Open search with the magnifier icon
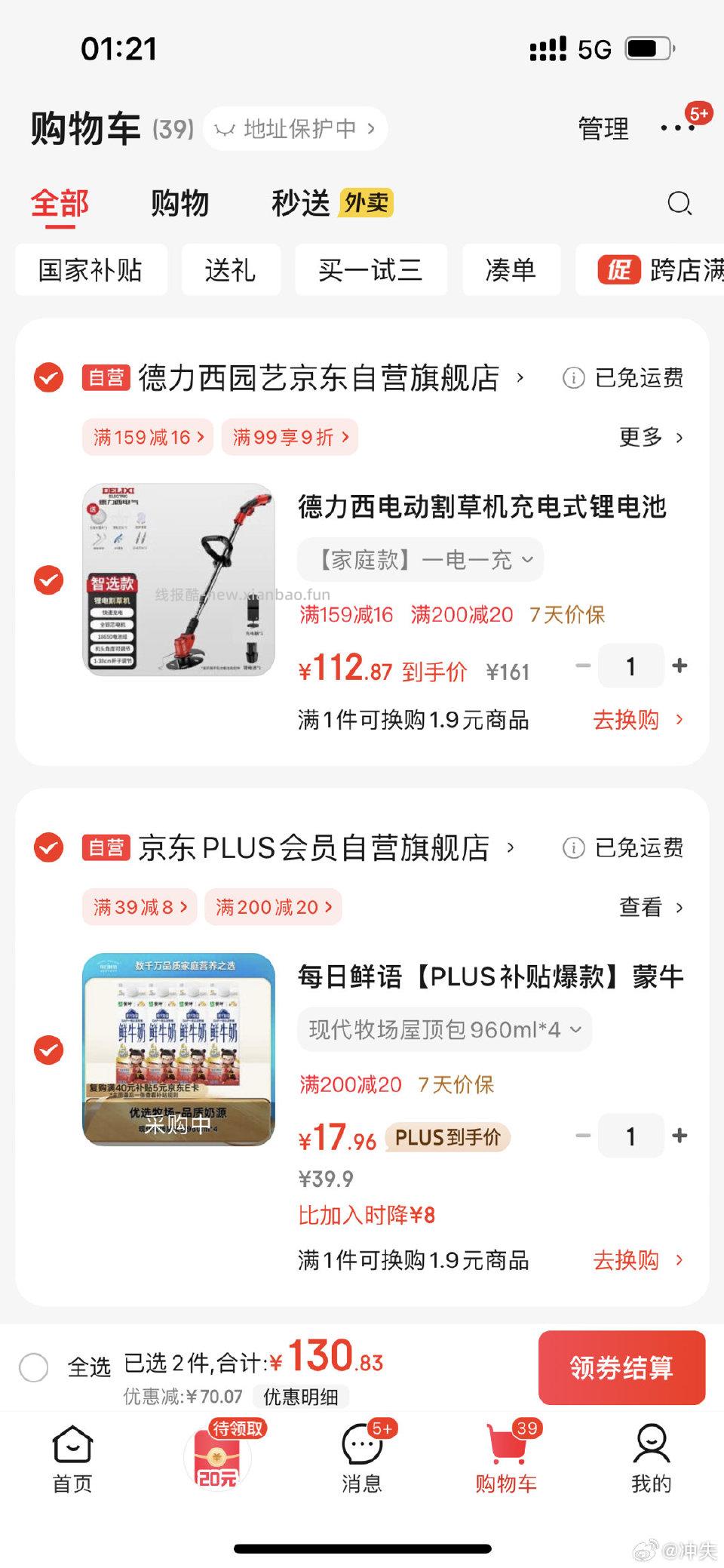 680,204
